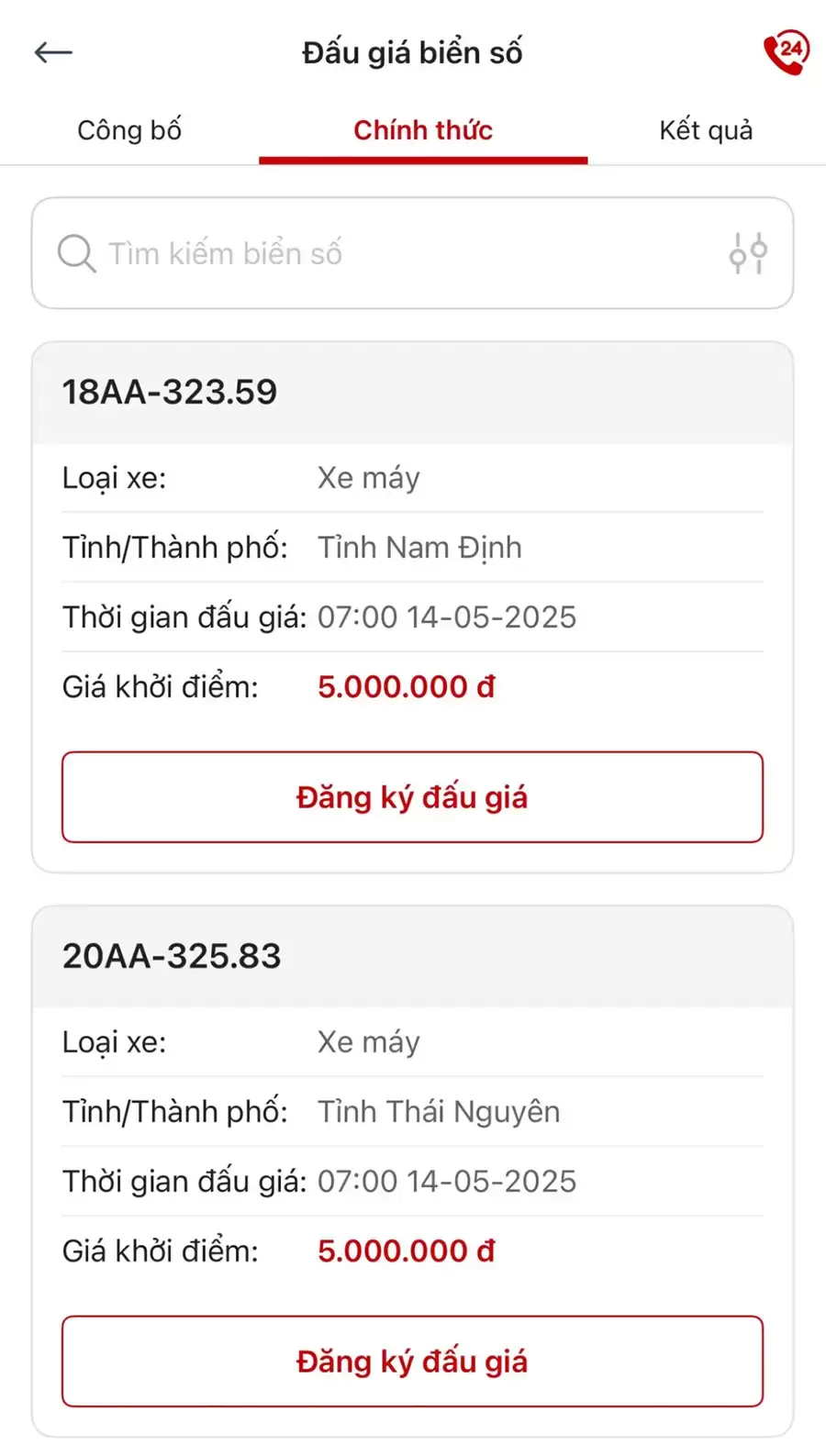Image resolution: width=826 pixels, height=1456 pixels.
Task: Select the Chính thức tab
Action: coord(423,130)
